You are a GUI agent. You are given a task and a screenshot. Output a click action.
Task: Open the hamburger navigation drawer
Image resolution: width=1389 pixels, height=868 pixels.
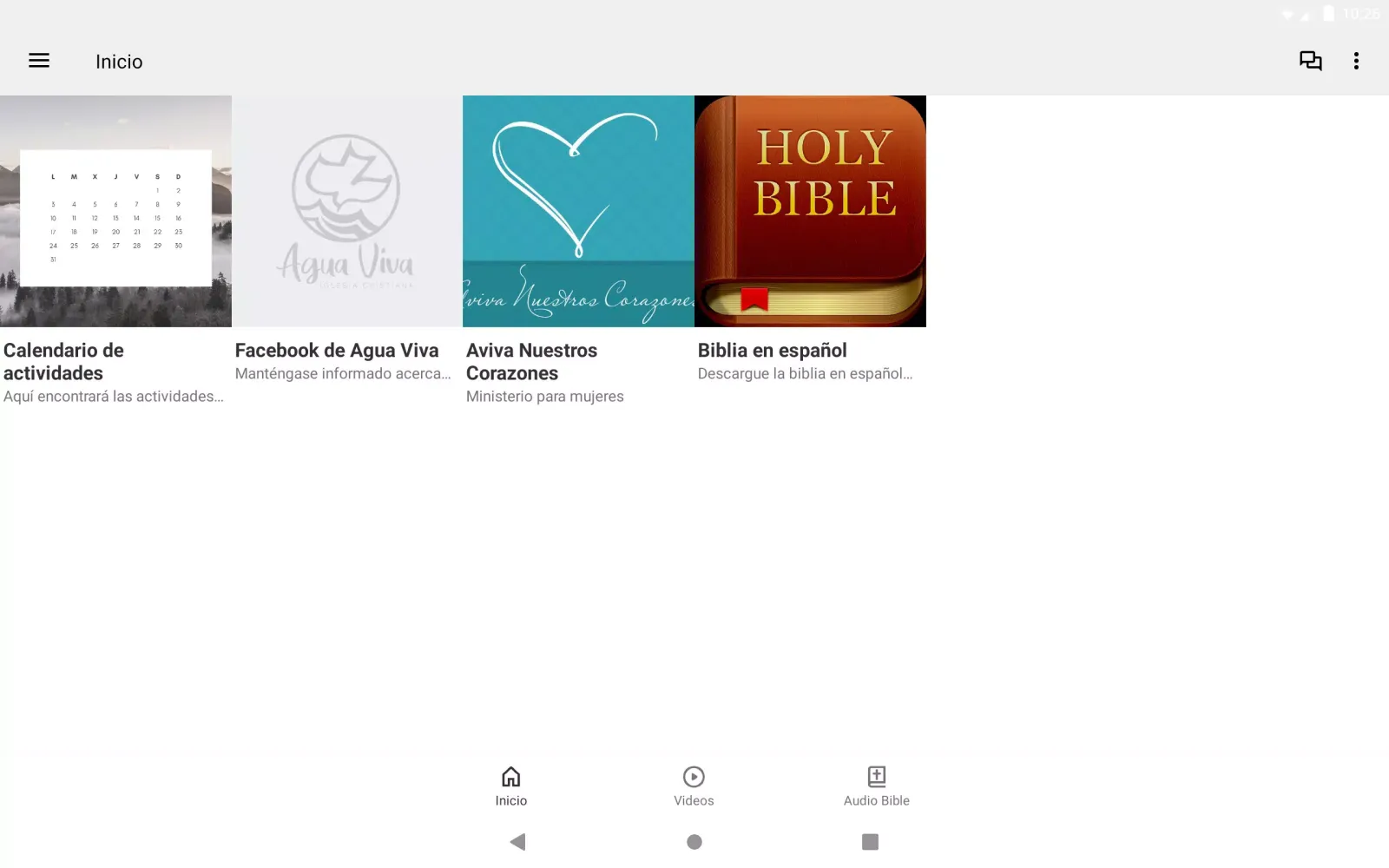39,61
